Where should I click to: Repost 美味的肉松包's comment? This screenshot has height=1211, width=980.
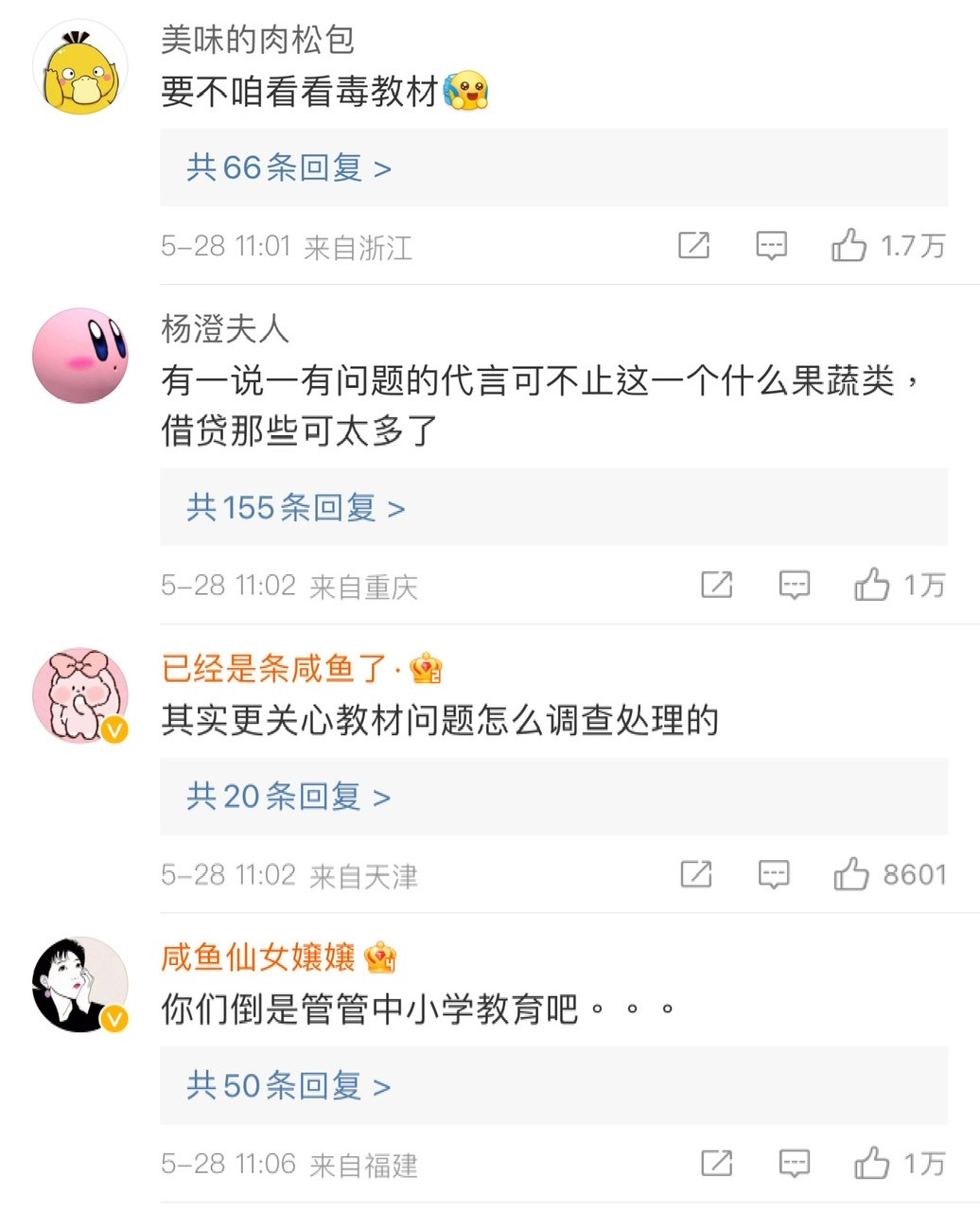[693, 246]
